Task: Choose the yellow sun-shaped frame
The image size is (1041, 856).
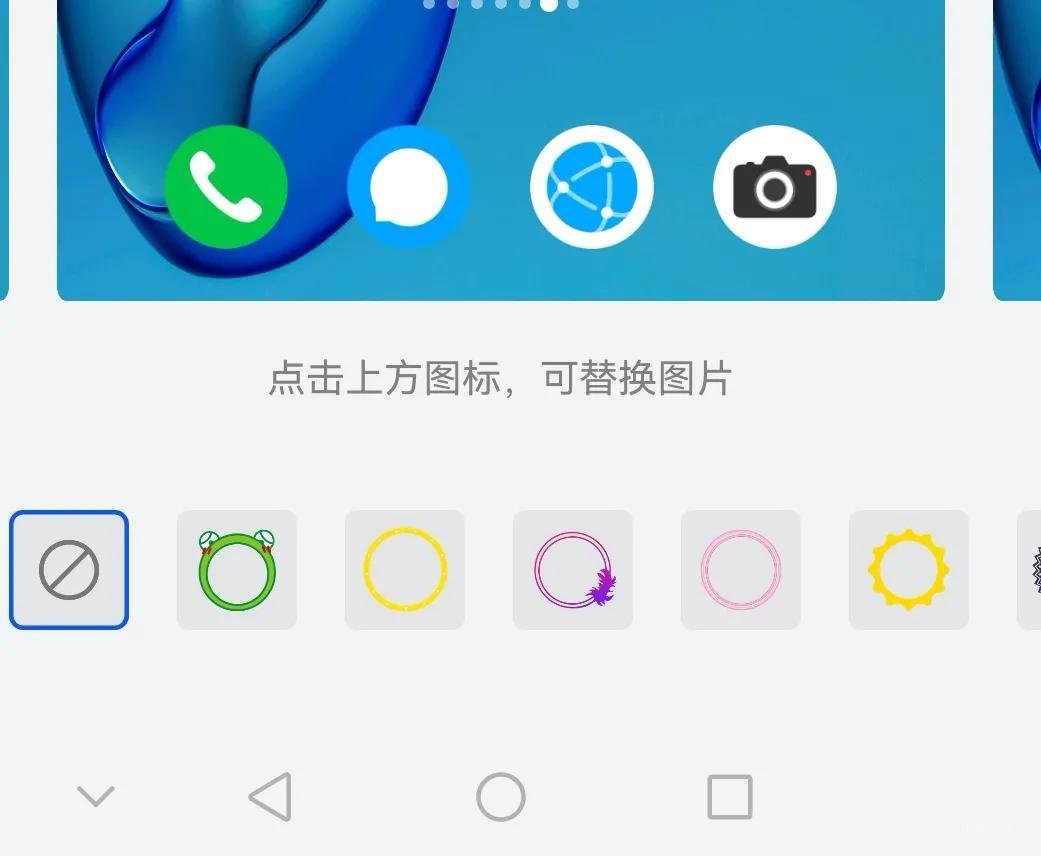Action: tap(908, 570)
